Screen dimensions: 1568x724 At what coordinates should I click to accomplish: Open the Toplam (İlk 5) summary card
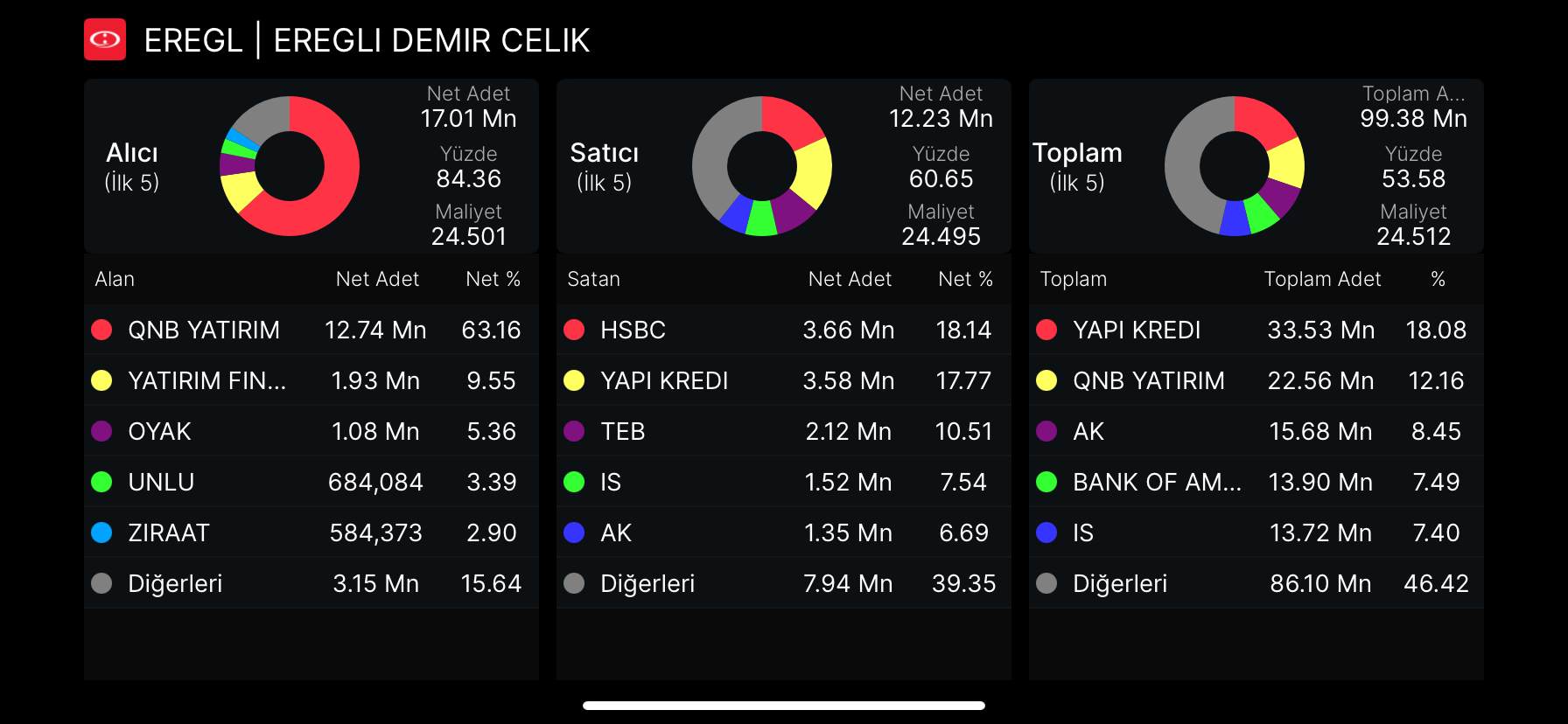click(x=1256, y=166)
